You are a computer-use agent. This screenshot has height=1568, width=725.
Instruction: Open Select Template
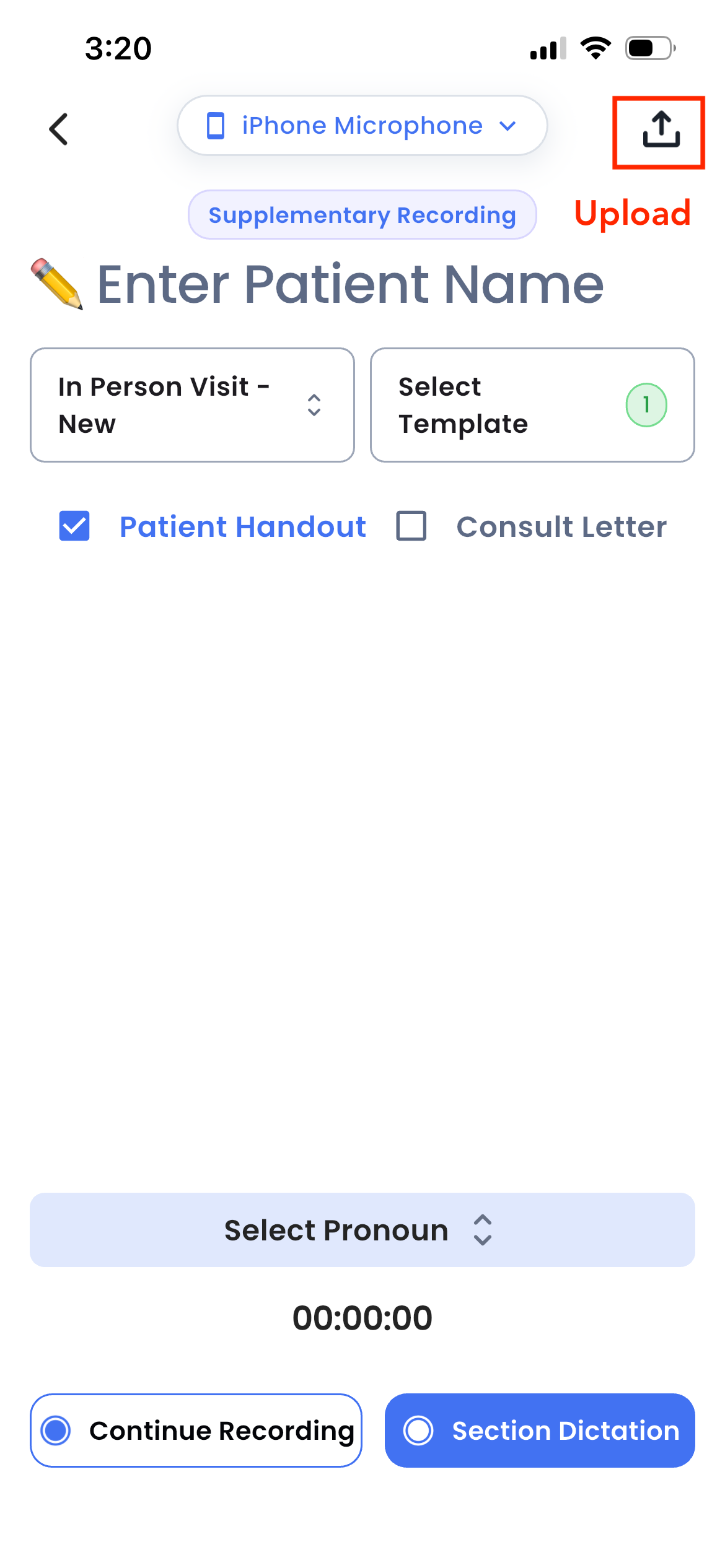pos(532,405)
